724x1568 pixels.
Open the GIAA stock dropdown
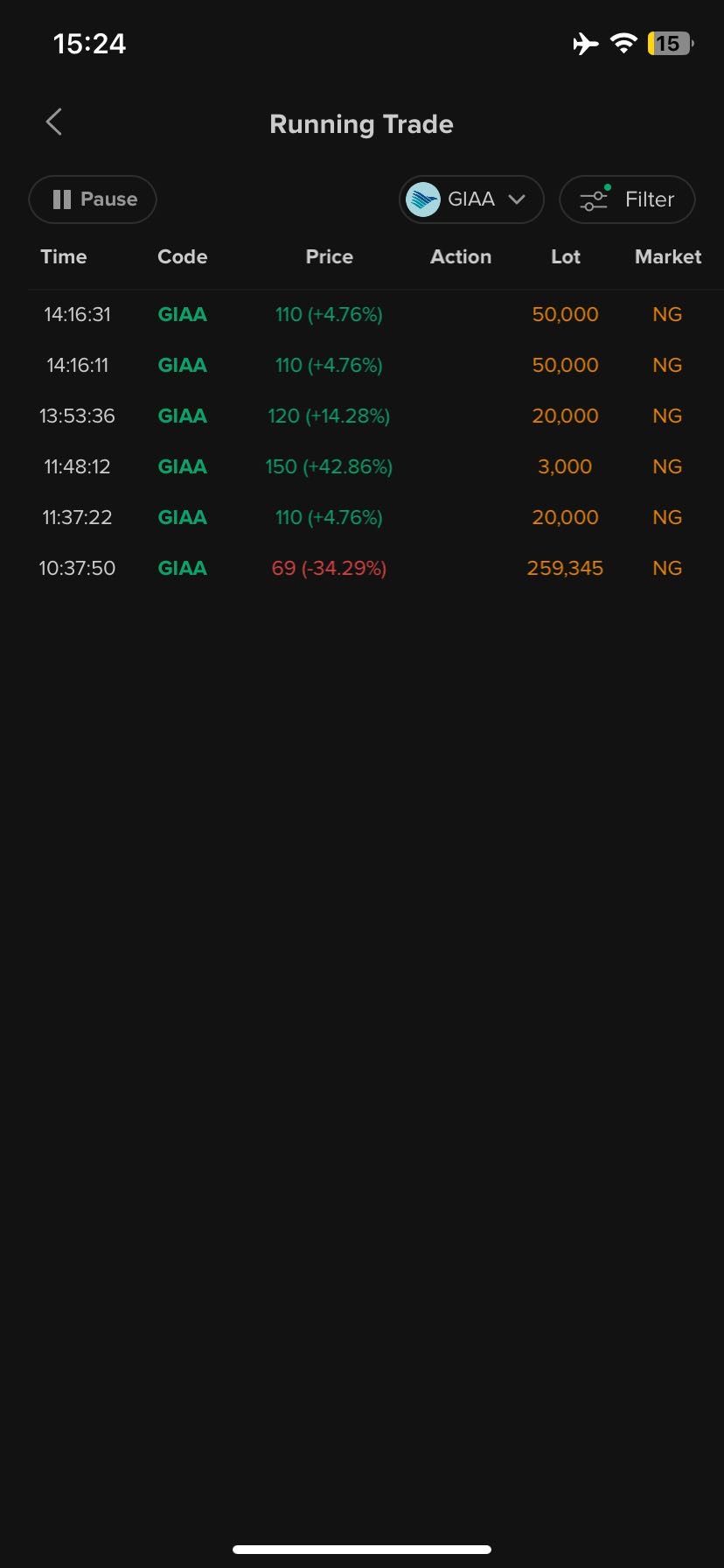click(x=471, y=199)
